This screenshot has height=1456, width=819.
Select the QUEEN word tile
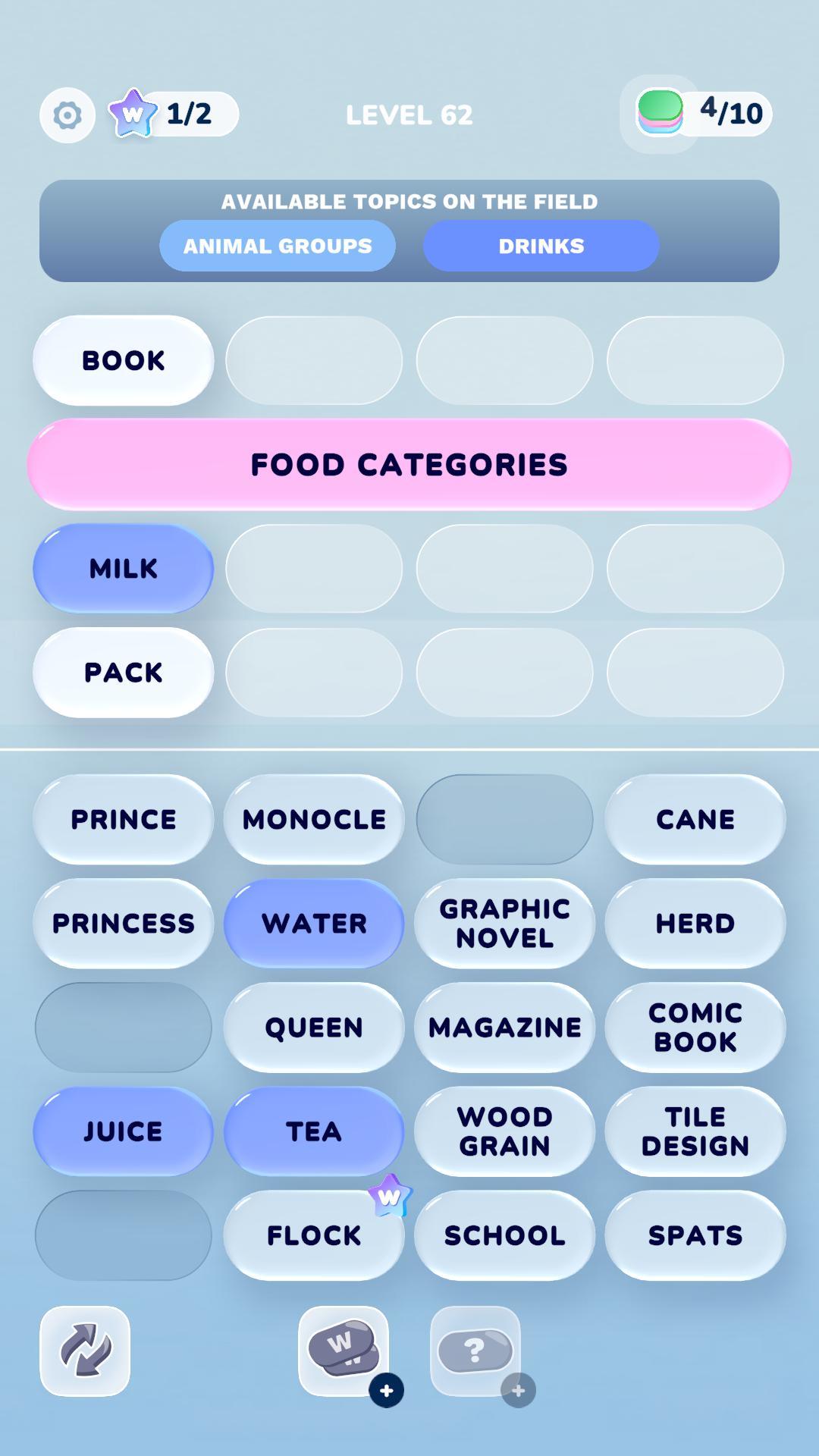coord(314,1027)
